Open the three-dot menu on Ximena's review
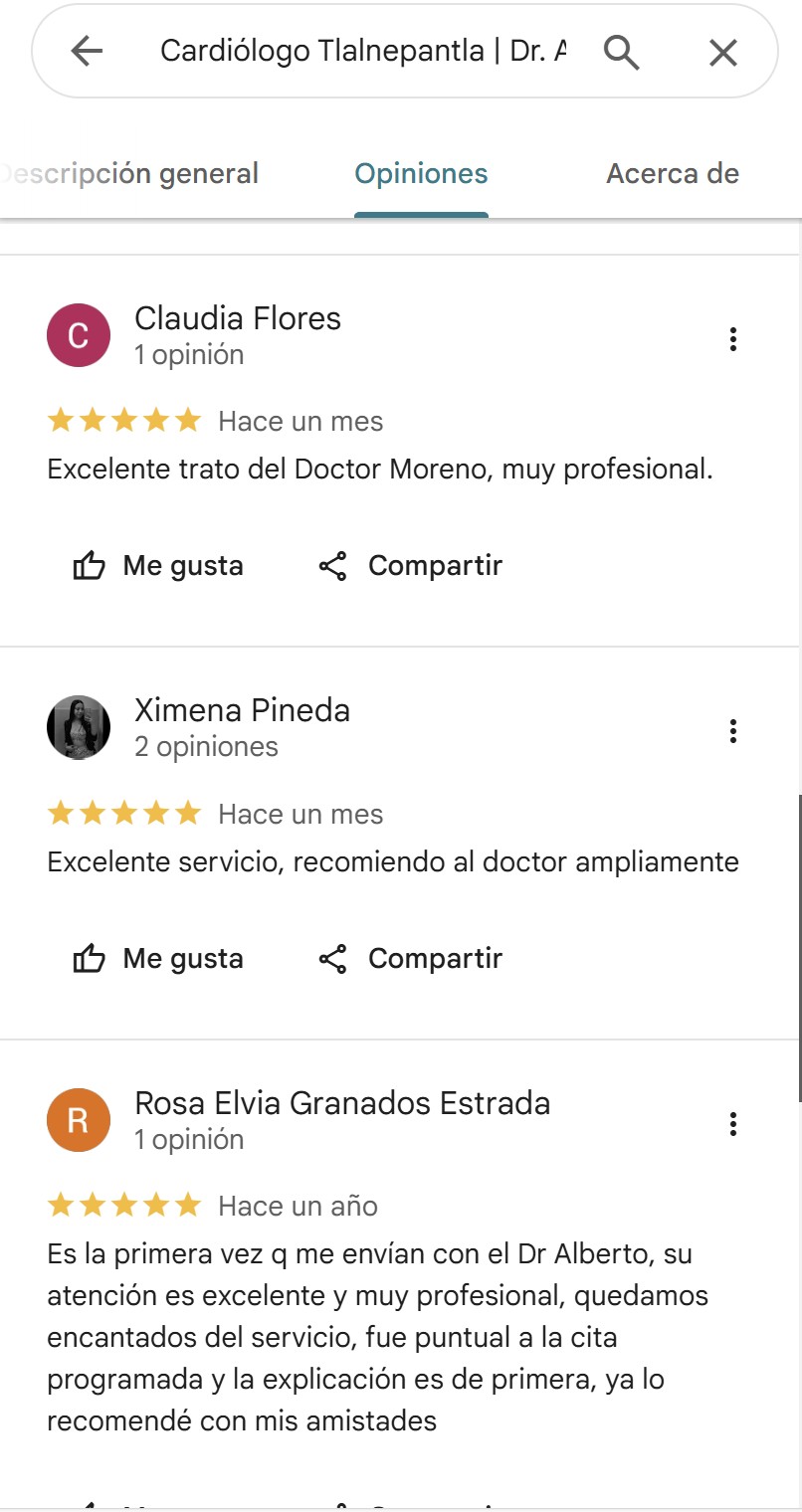The width and height of the screenshot is (802, 1512). click(x=733, y=731)
